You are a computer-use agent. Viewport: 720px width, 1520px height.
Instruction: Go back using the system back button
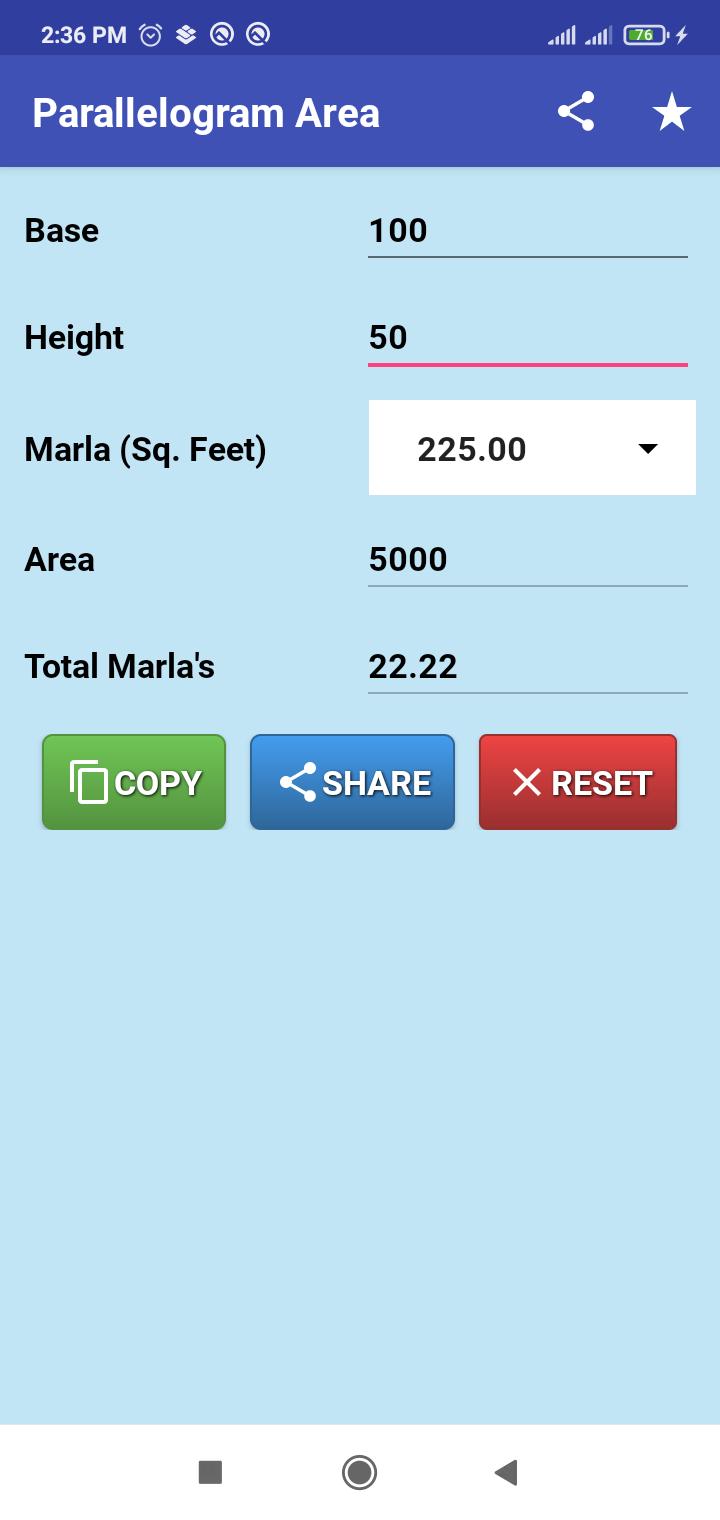pyautogui.click(x=506, y=1472)
